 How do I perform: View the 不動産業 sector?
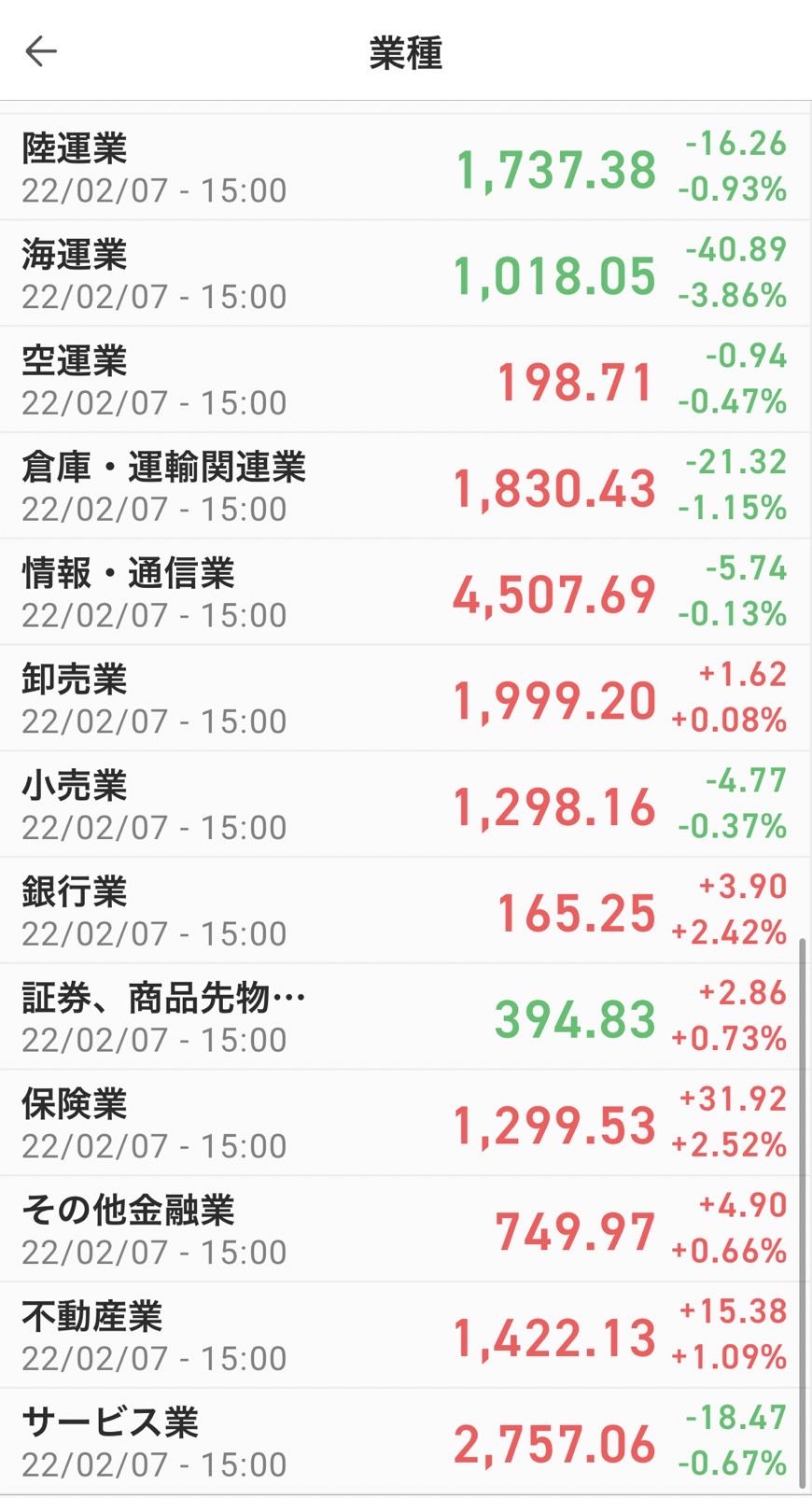pos(403,1336)
